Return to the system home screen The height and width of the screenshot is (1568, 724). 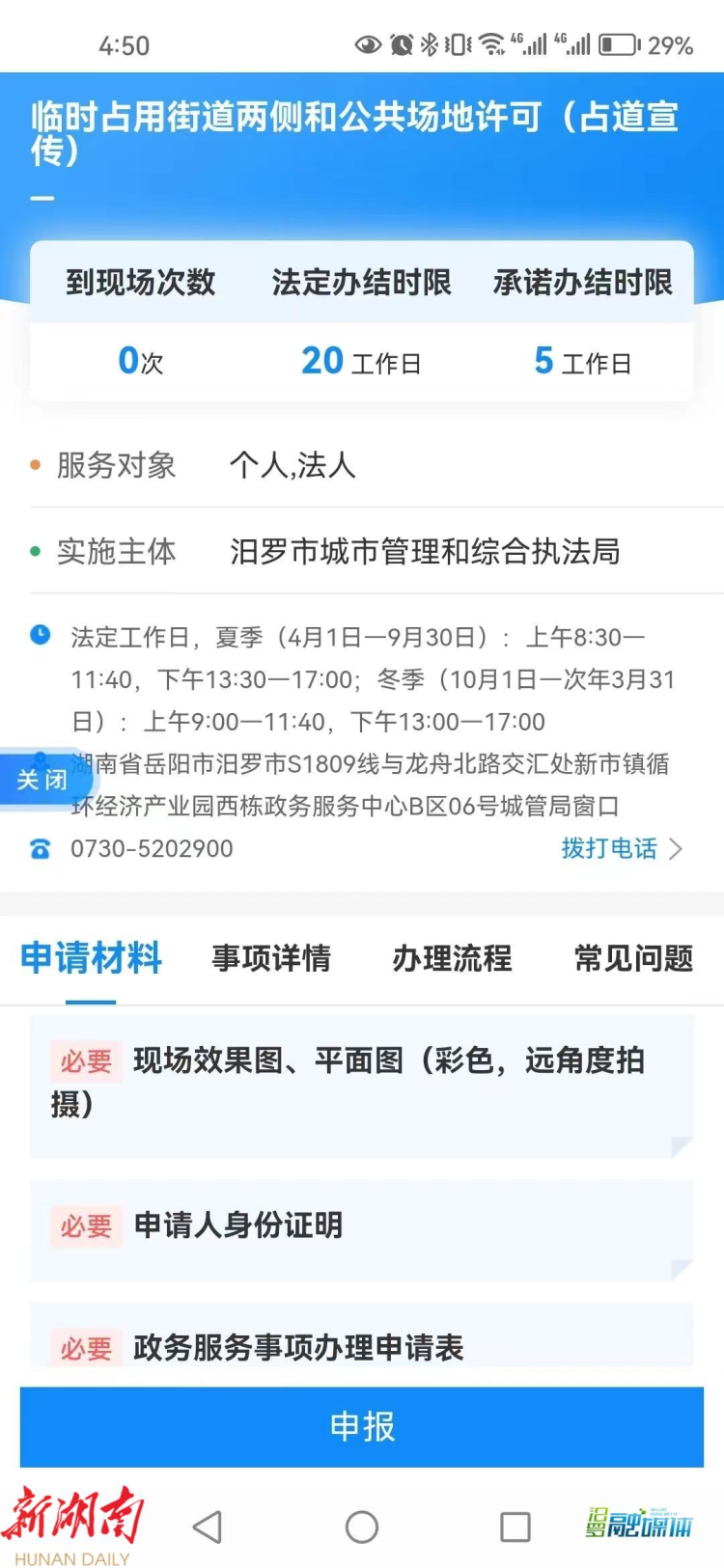[x=361, y=1527]
